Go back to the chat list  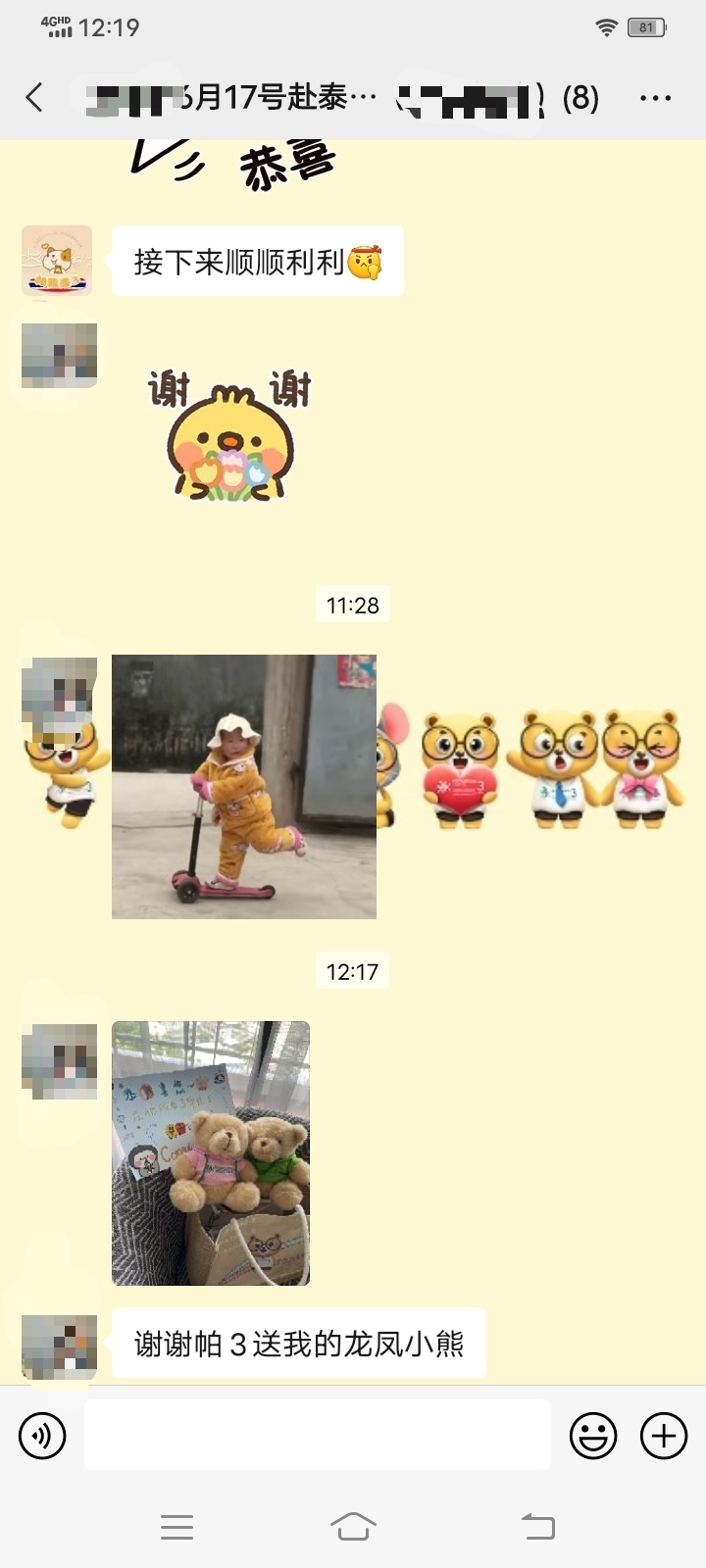pos(35,97)
